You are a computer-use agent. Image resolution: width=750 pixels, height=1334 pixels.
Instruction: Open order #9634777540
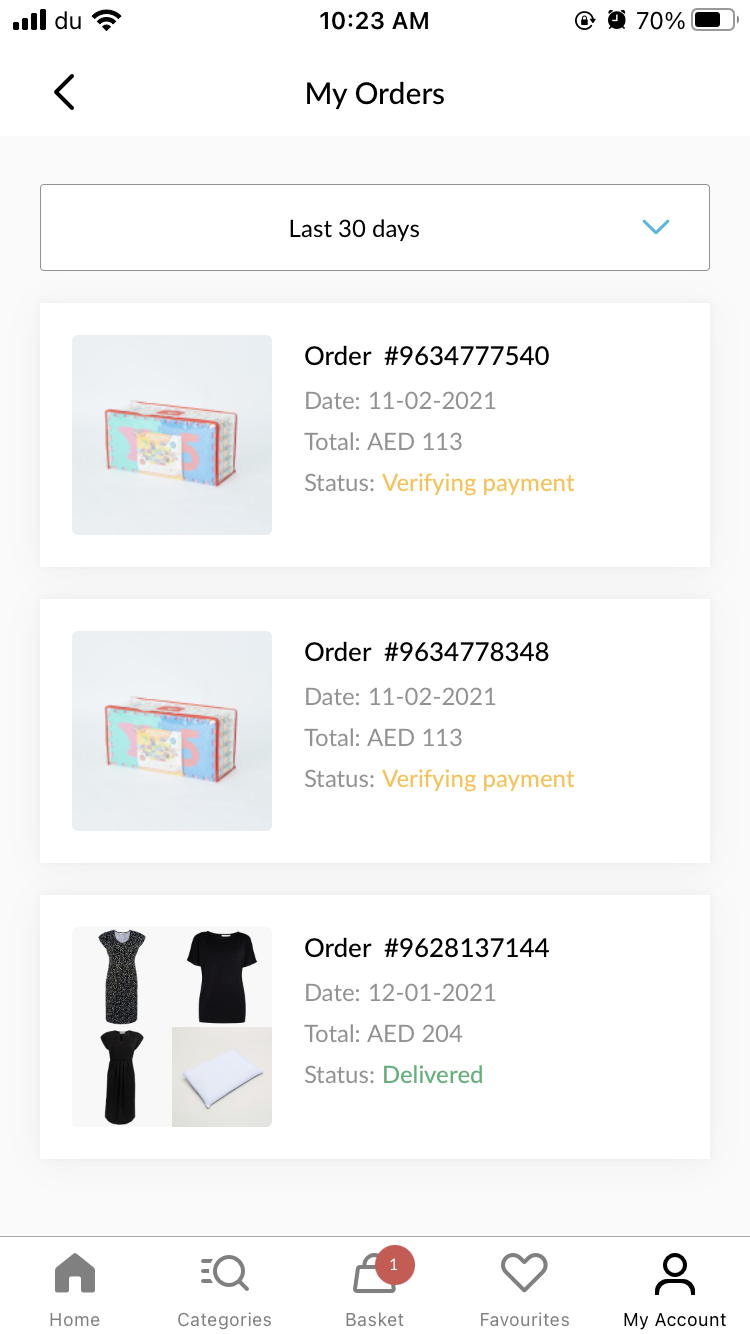(374, 435)
